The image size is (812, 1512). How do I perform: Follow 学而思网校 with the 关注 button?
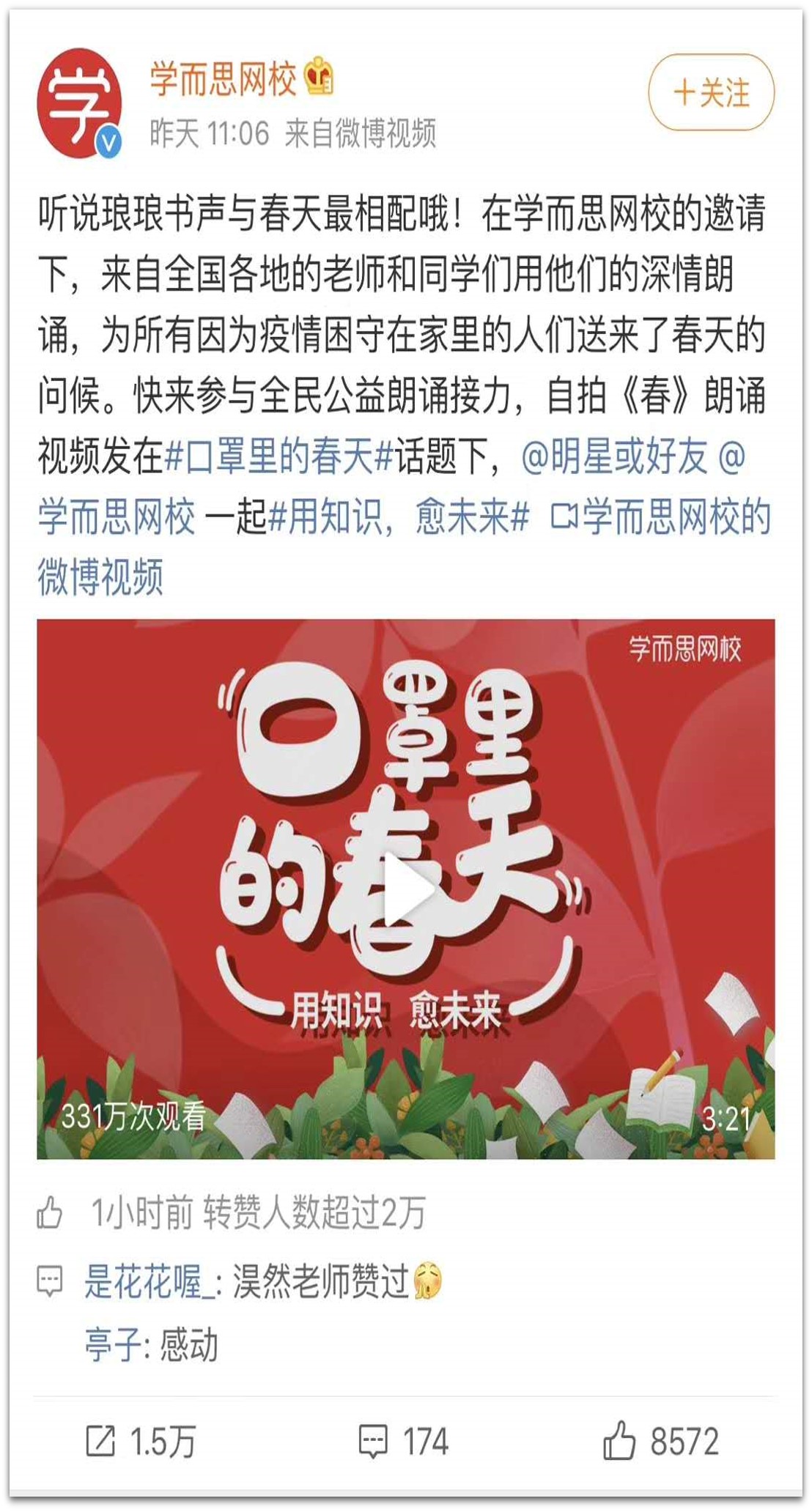[x=710, y=93]
